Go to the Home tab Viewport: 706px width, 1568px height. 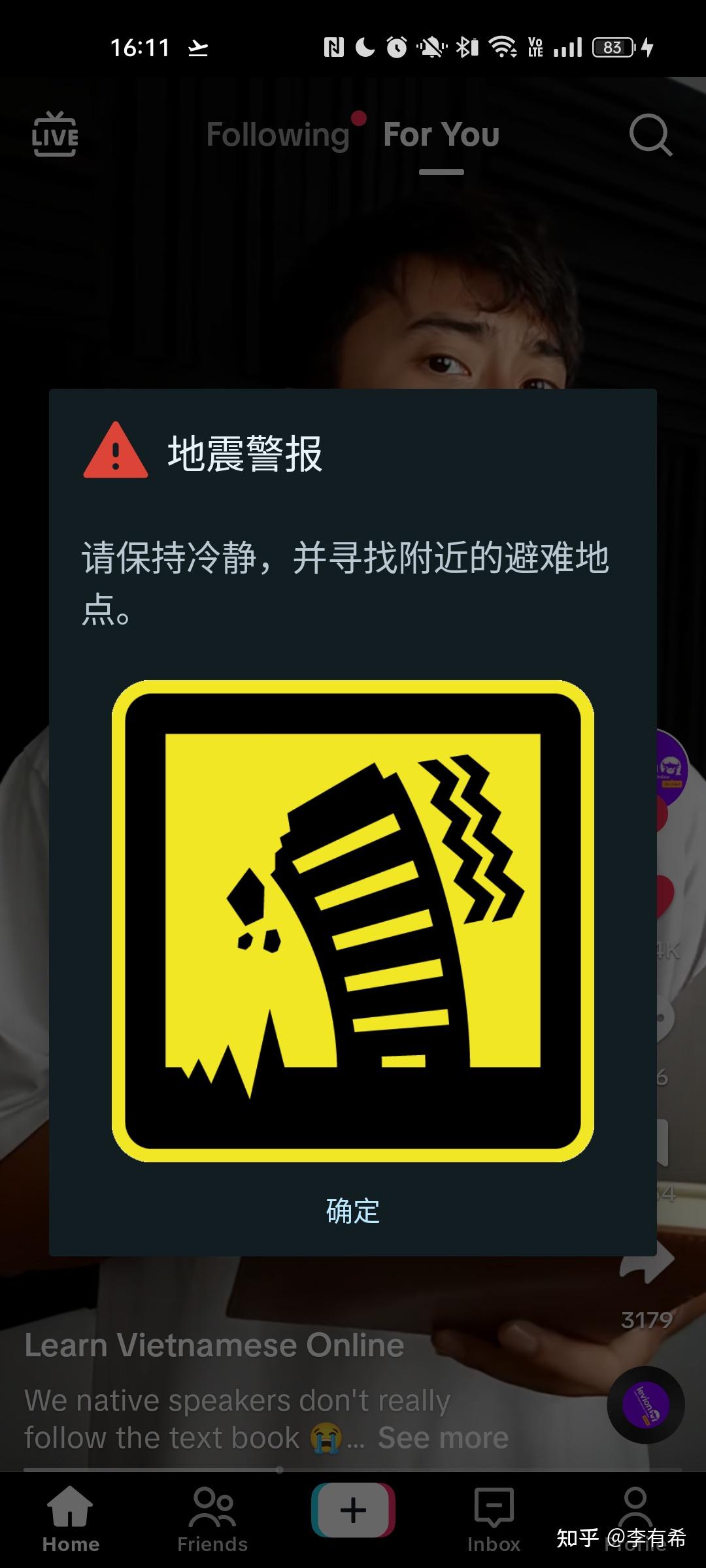pyautogui.click(x=71, y=1520)
